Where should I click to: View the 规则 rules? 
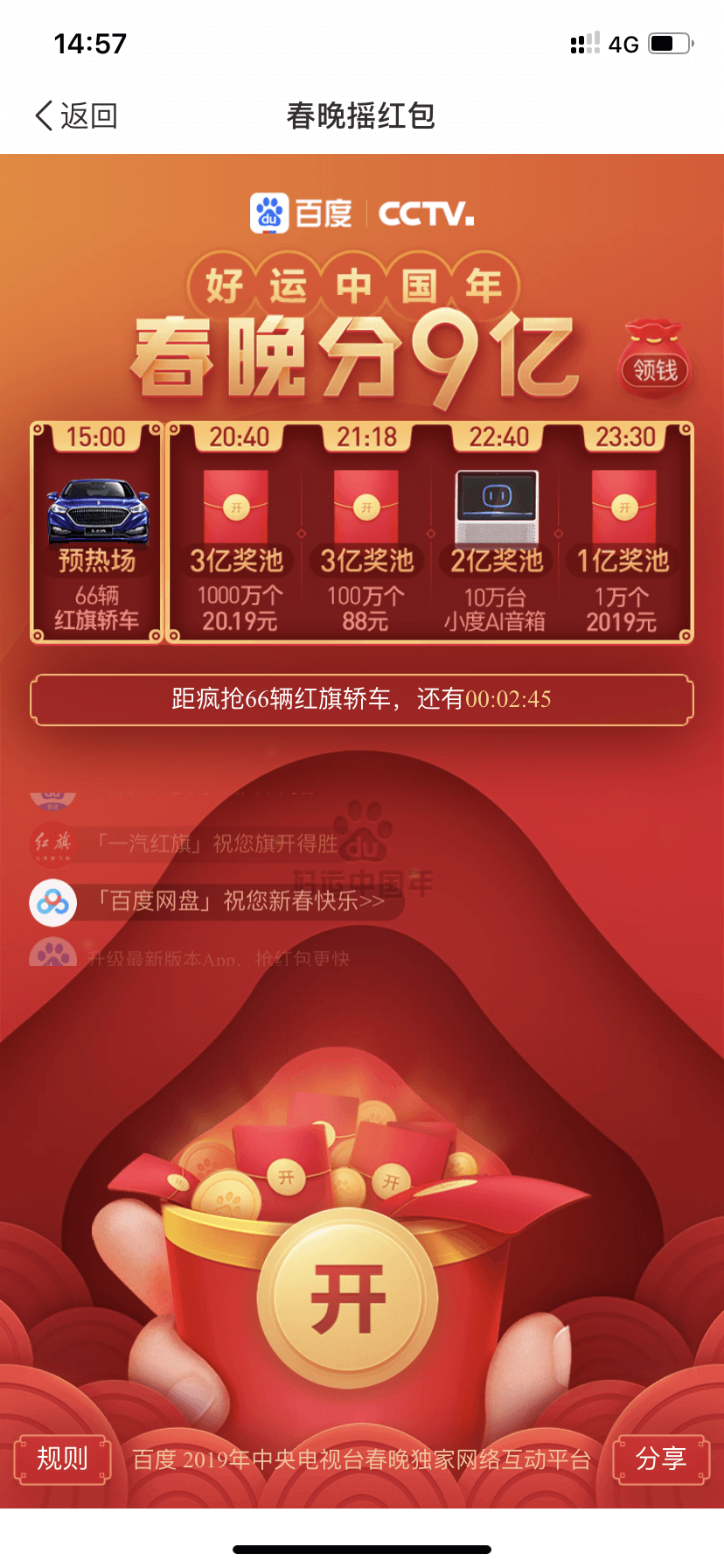click(x=62, y=1459)
